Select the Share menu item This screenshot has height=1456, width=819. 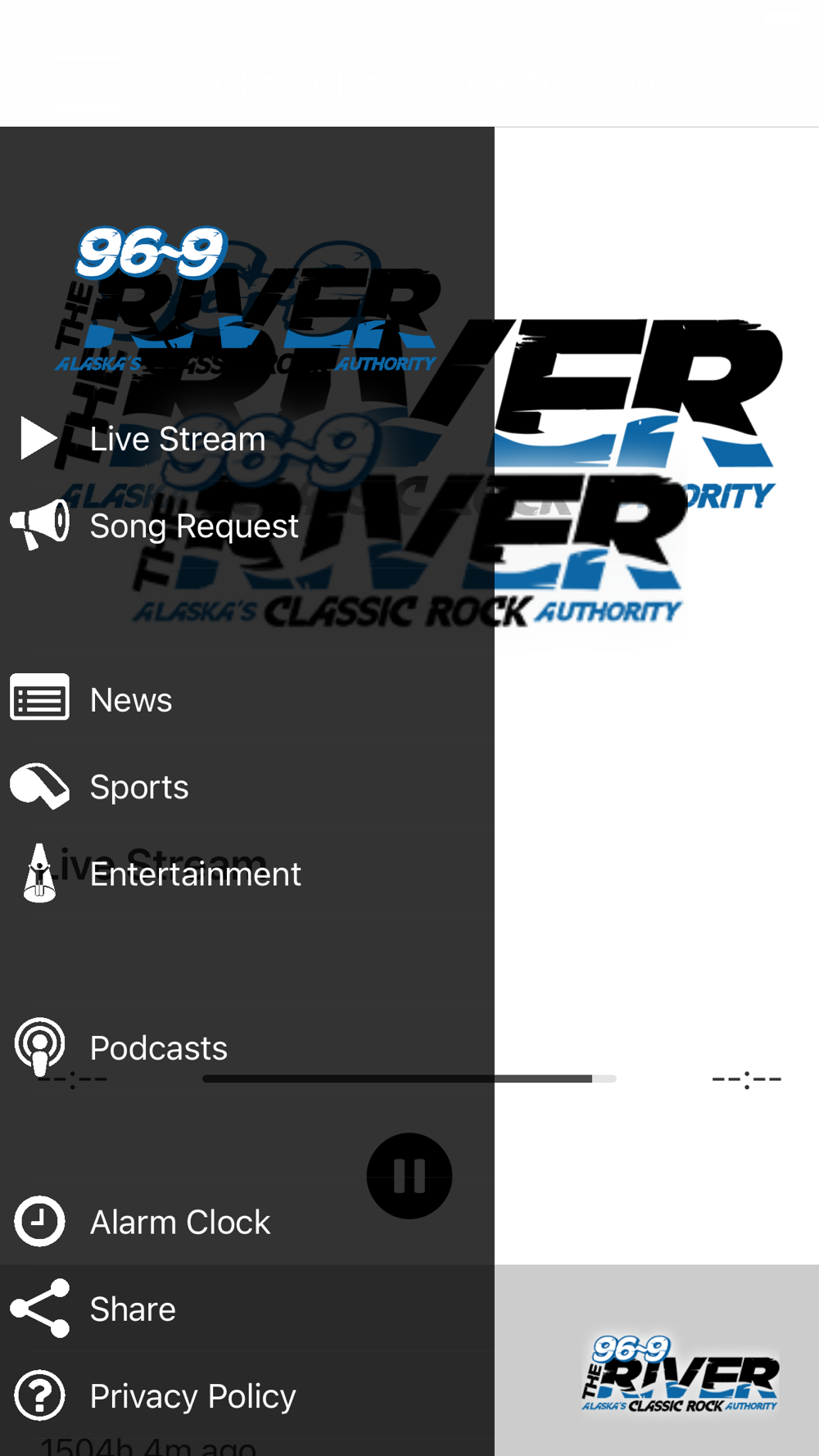point(247,1309)
